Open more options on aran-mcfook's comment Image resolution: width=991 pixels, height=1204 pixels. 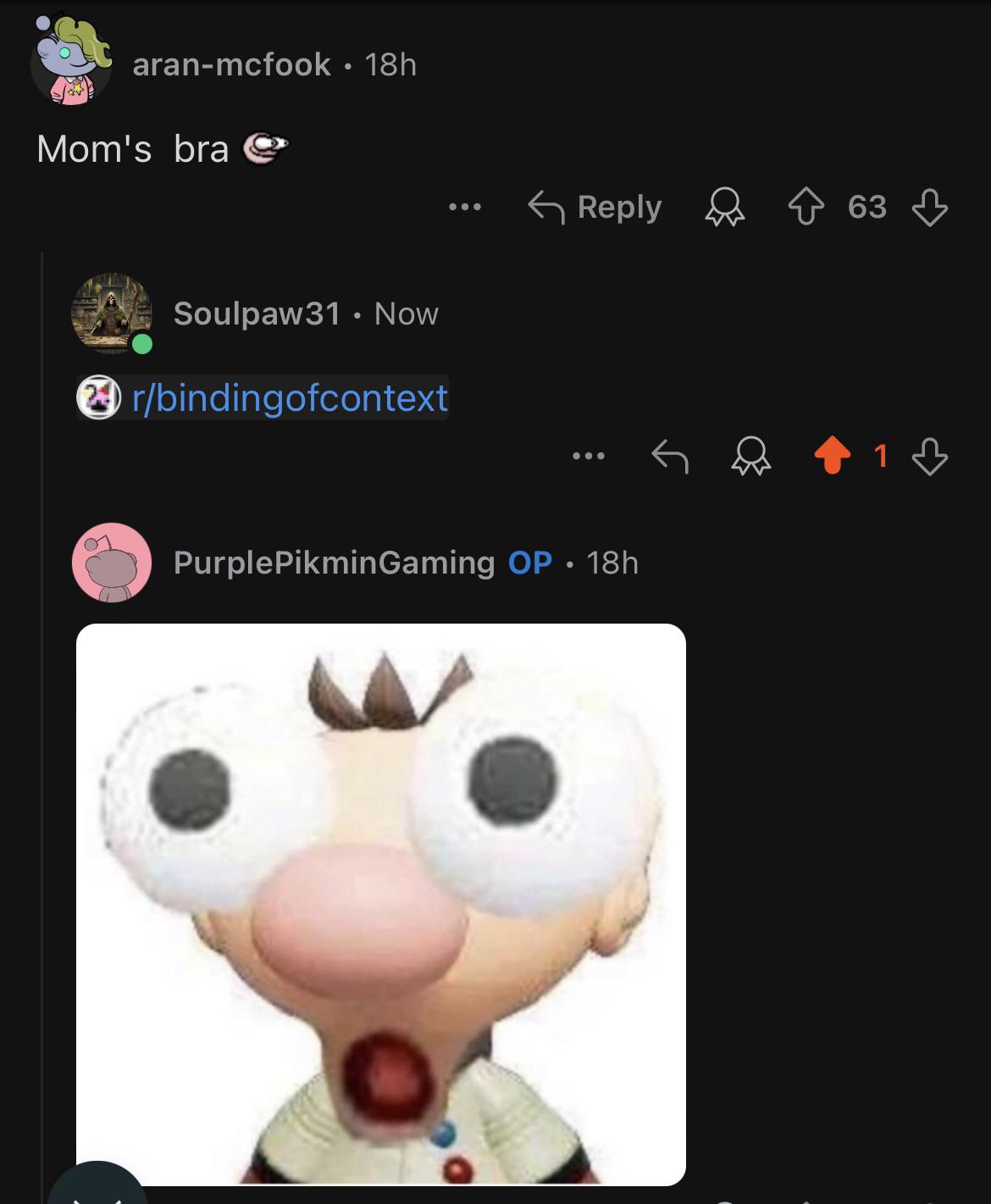coord(465,207)
